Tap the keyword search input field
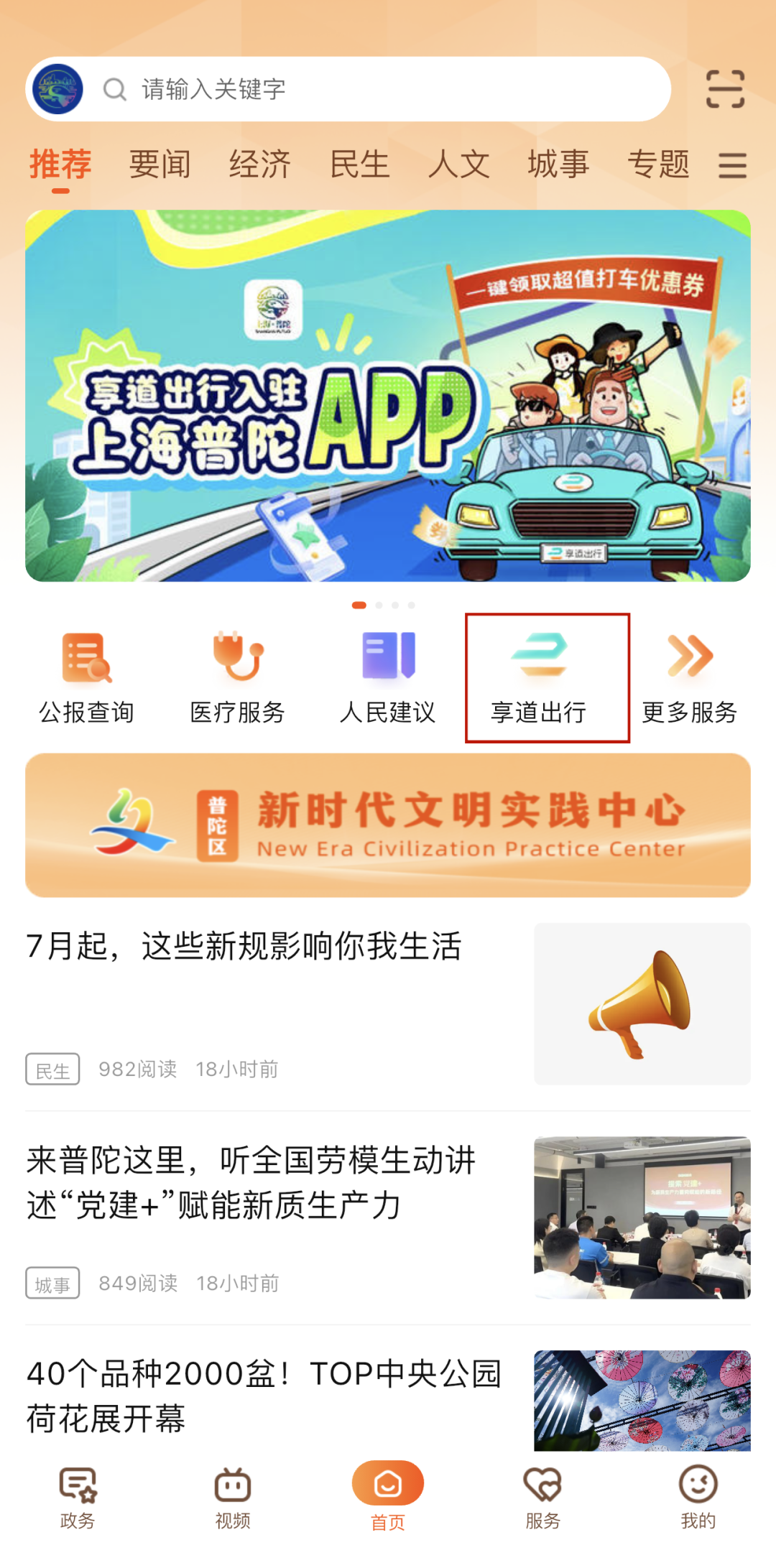Screen dimensions: 776x1568 coord(323,89)
